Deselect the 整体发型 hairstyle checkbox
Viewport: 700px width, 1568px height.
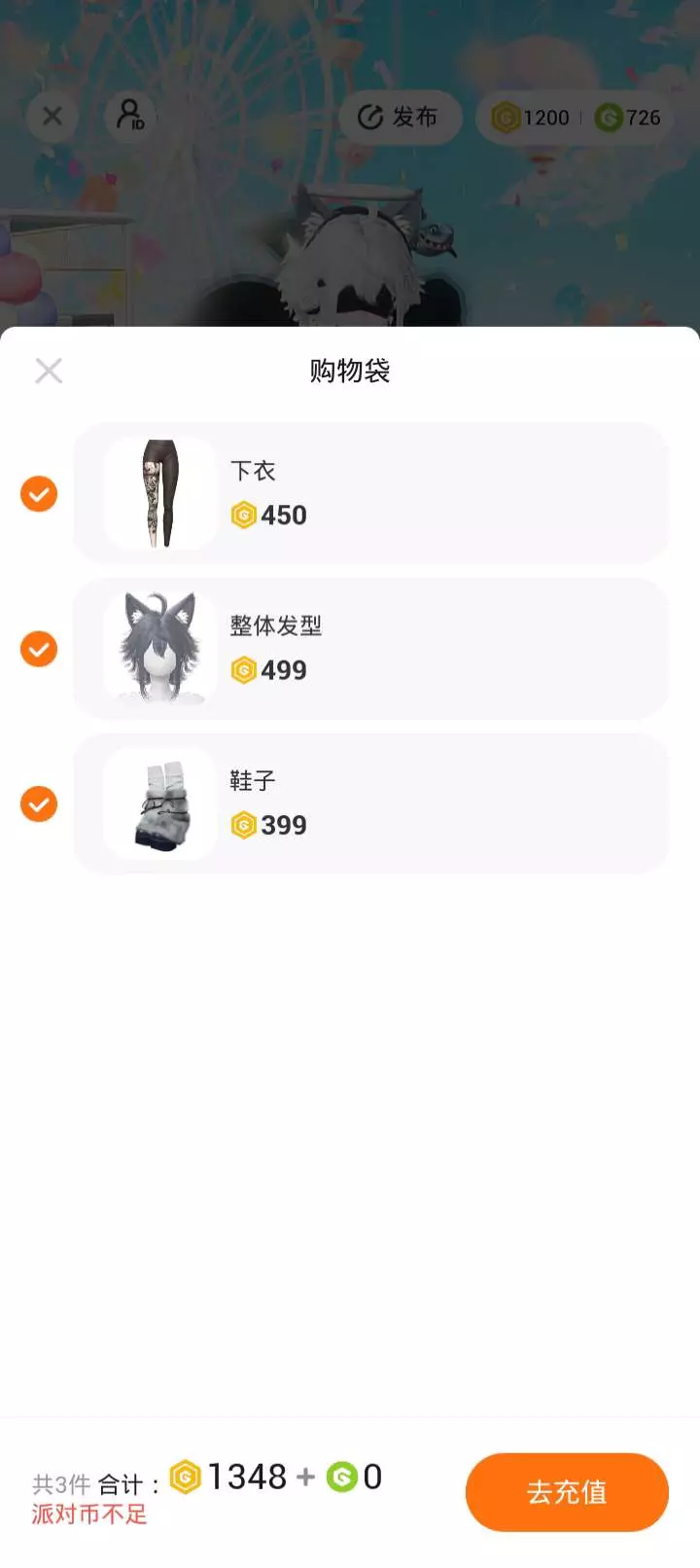(x=39, y=649)
